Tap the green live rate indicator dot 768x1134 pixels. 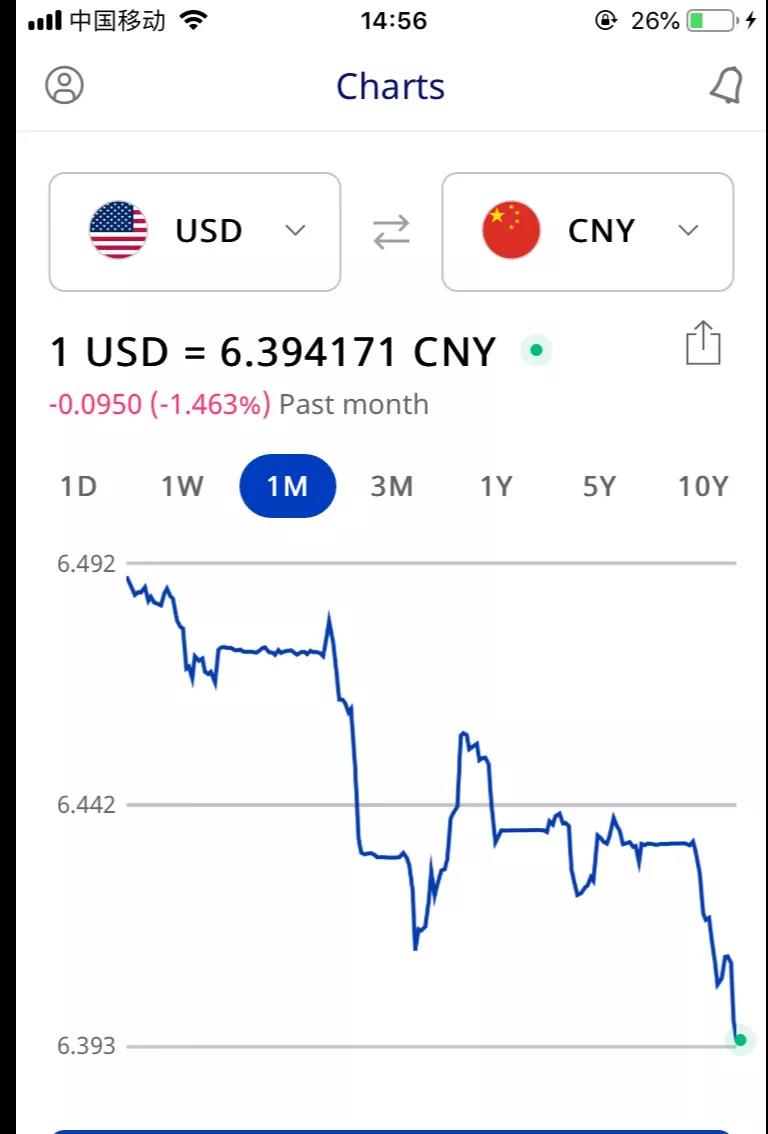tap(537, 351)
